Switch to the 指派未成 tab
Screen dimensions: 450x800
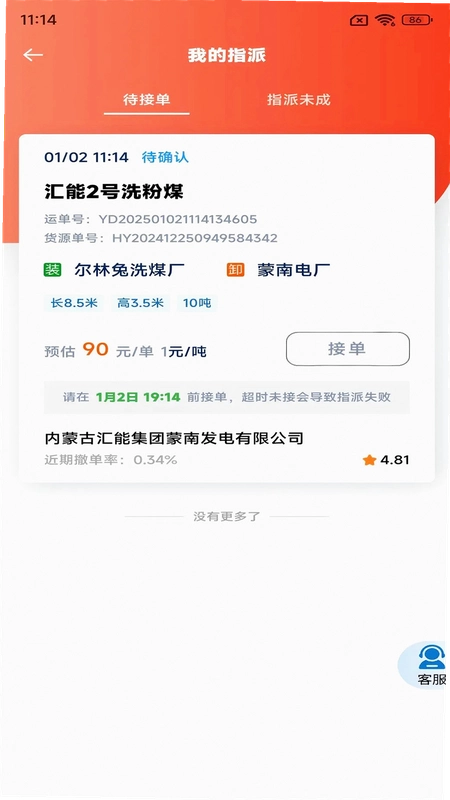pos(298,99)
